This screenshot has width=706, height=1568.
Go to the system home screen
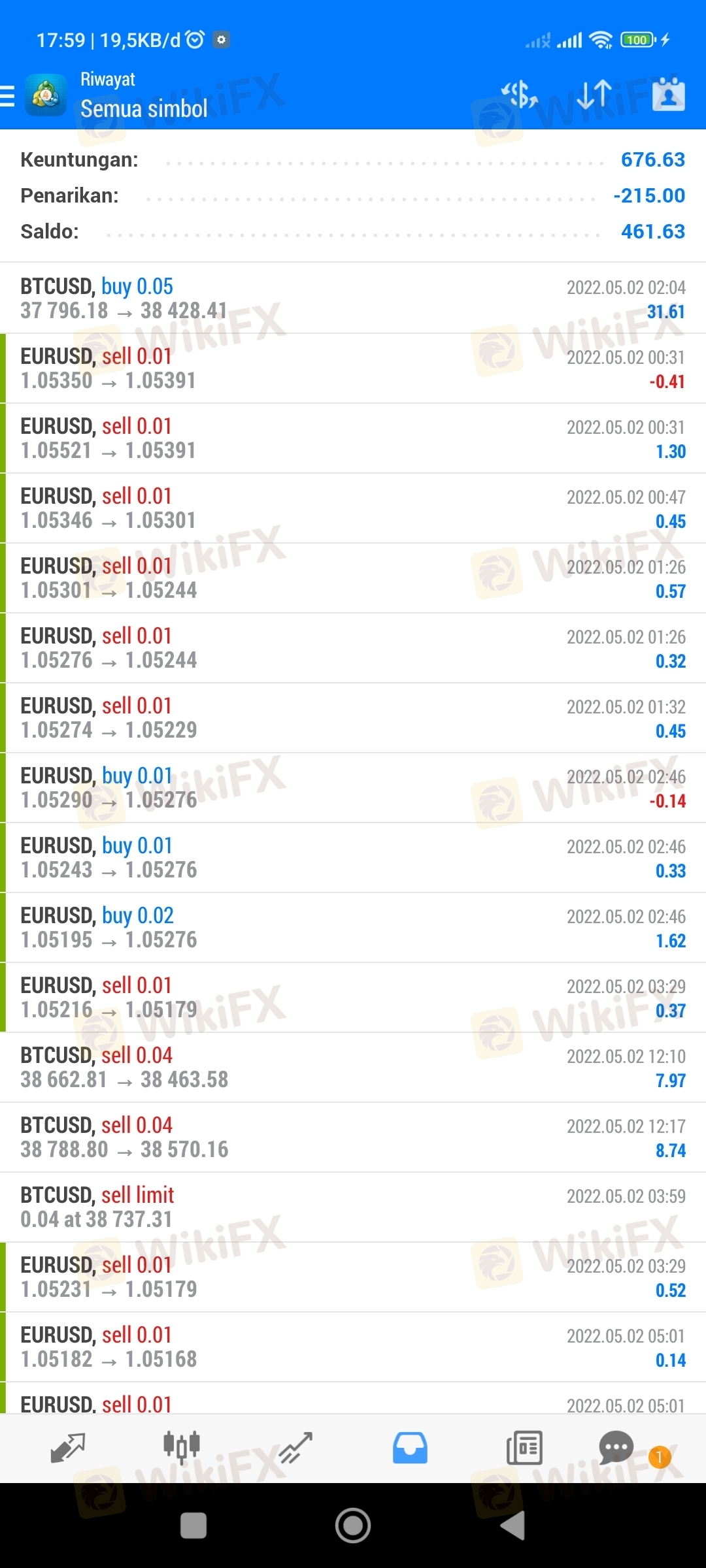click(x=353, y=1526)
